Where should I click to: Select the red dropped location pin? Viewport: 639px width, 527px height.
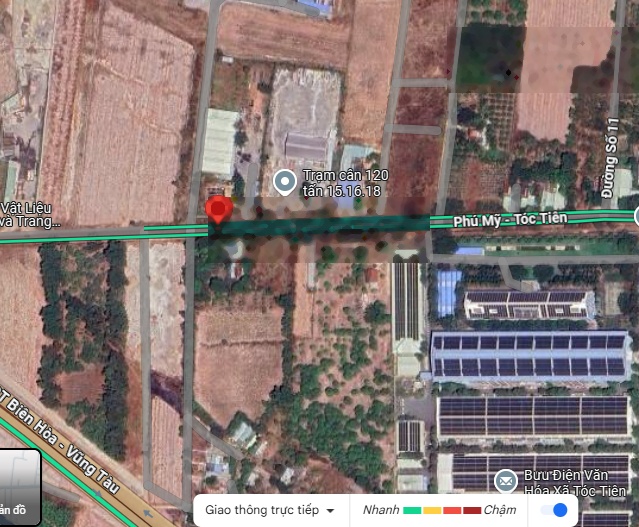(218, 210)
